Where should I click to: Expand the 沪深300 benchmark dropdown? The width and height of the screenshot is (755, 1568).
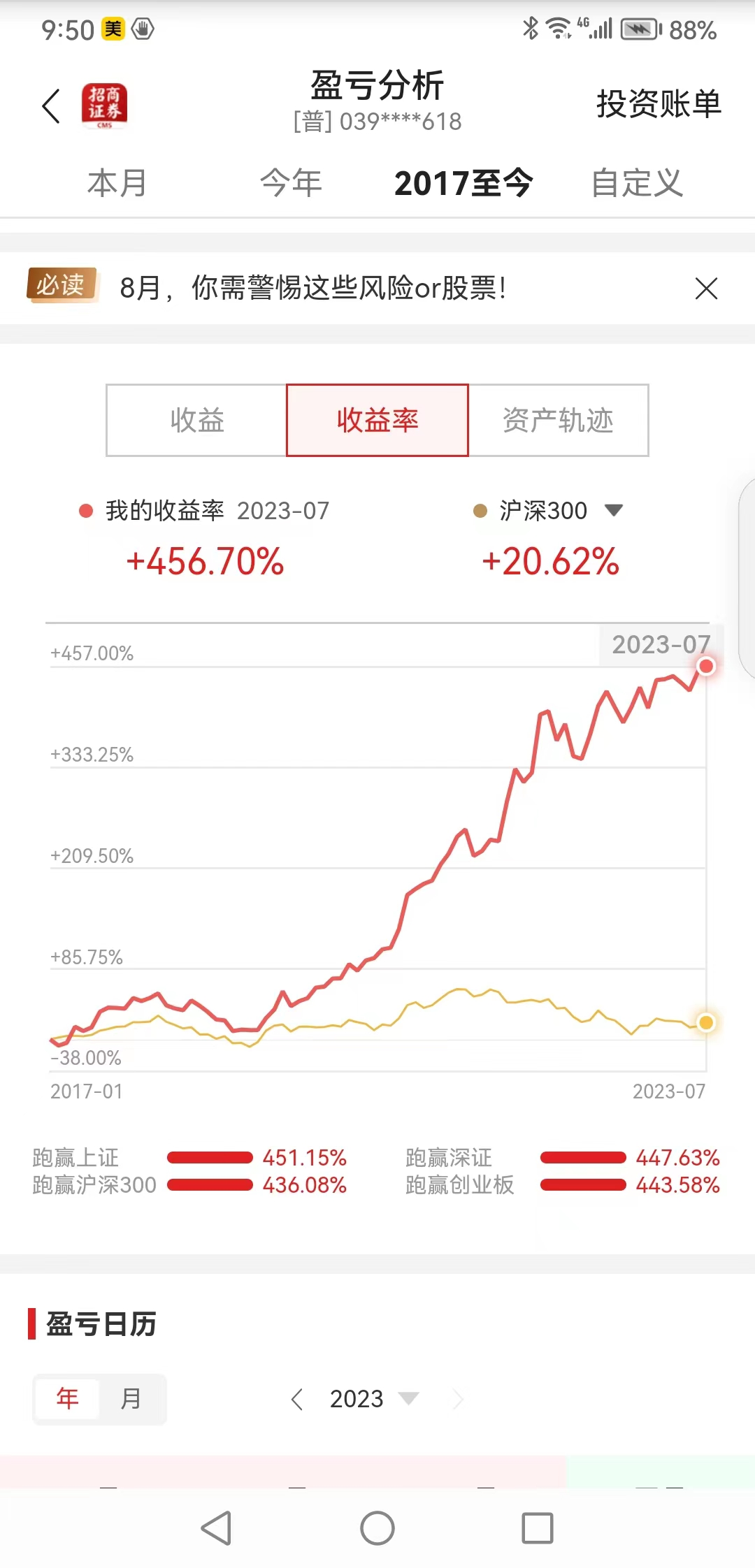[x=612, y=510]
